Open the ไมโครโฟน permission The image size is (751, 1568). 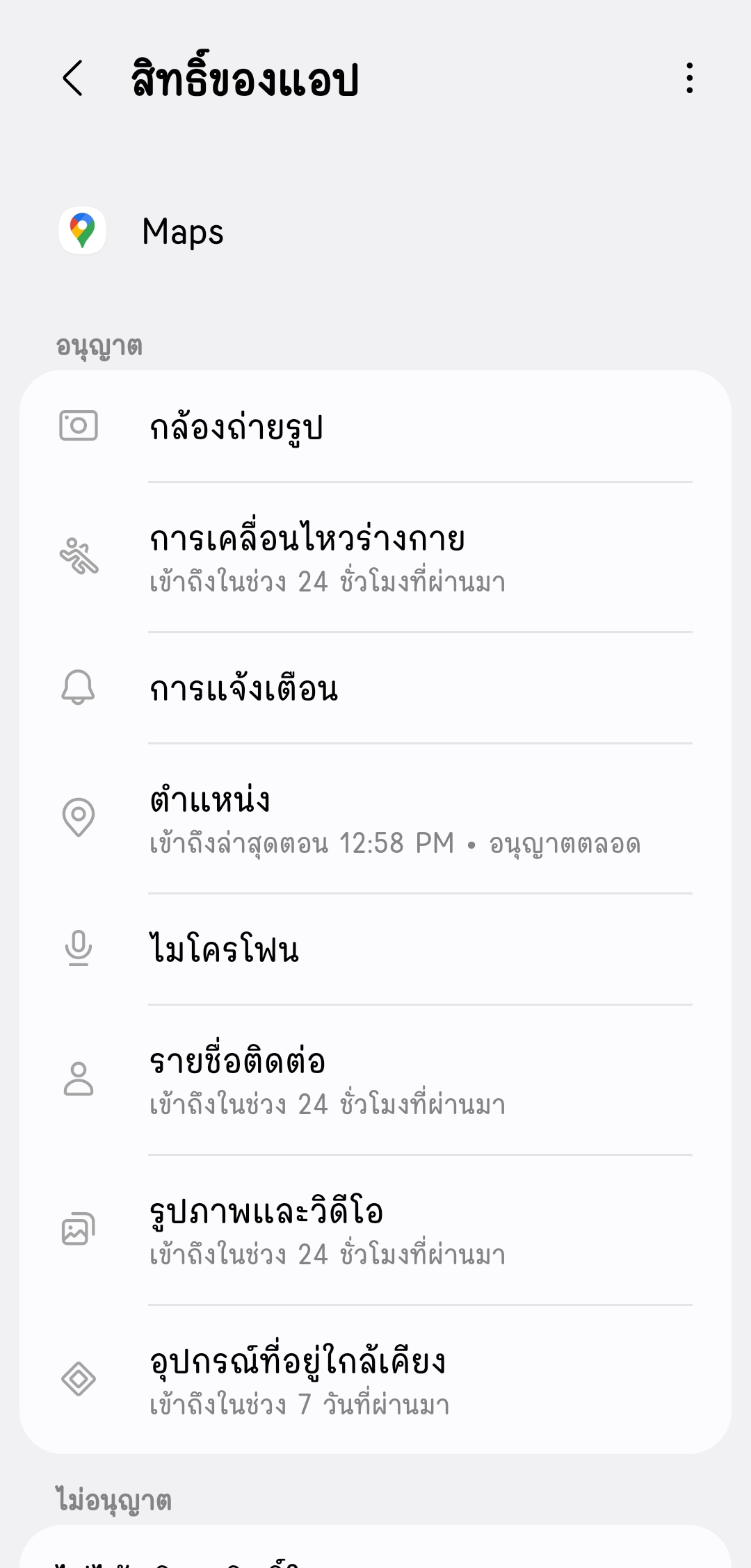pyautogui.click(x=375, y=949)
